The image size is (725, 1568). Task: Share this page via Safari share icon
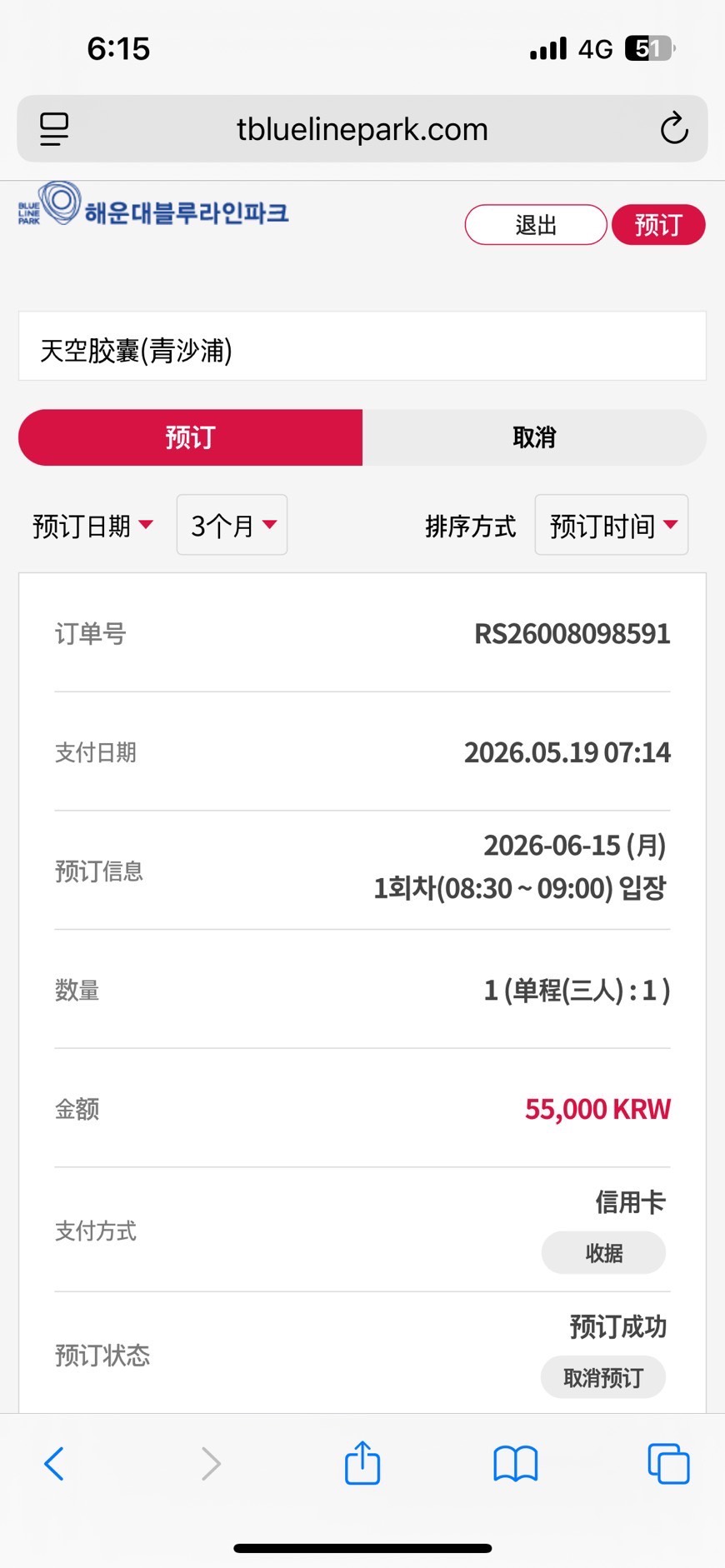362,1462
